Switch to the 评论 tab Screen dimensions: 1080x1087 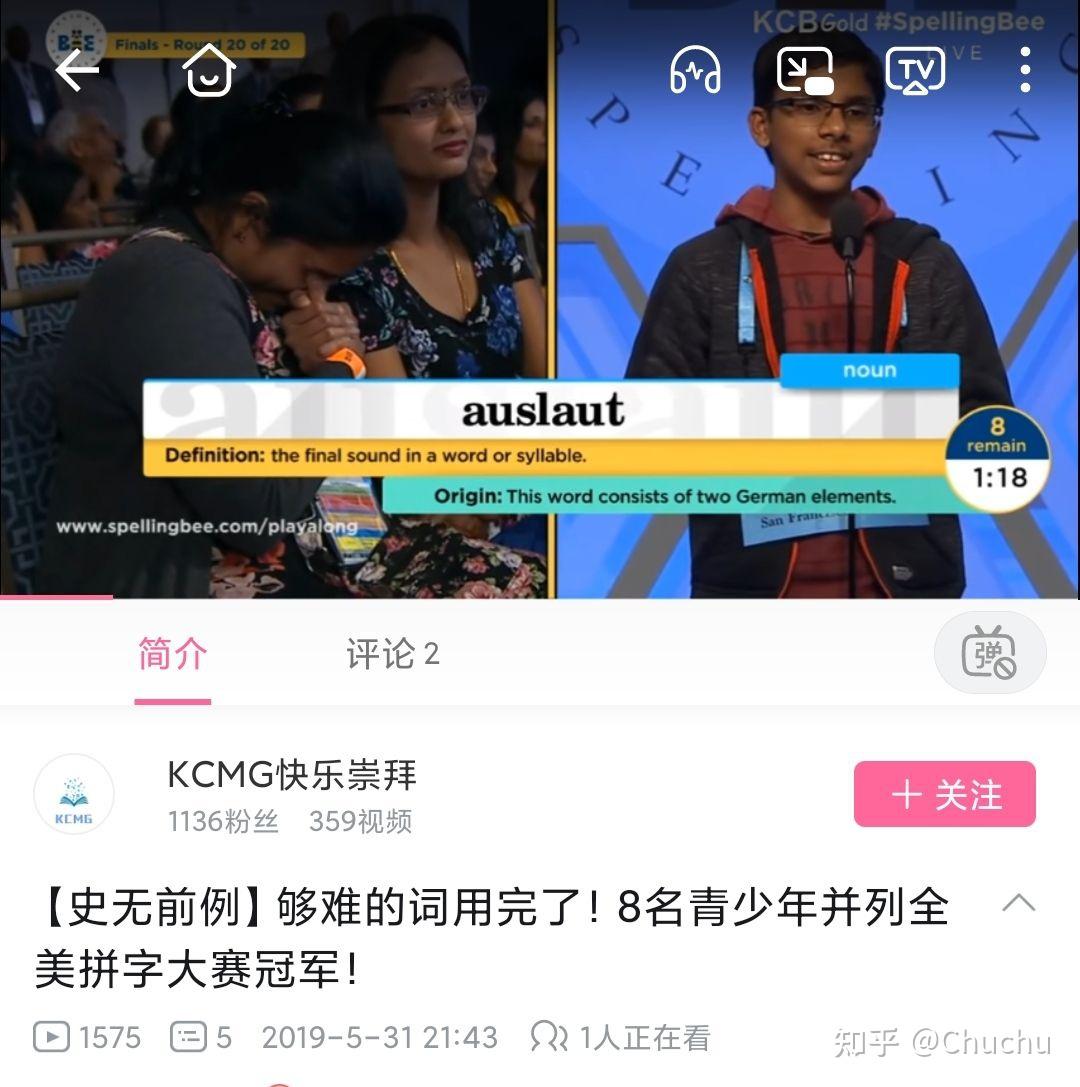coord(392,654)
